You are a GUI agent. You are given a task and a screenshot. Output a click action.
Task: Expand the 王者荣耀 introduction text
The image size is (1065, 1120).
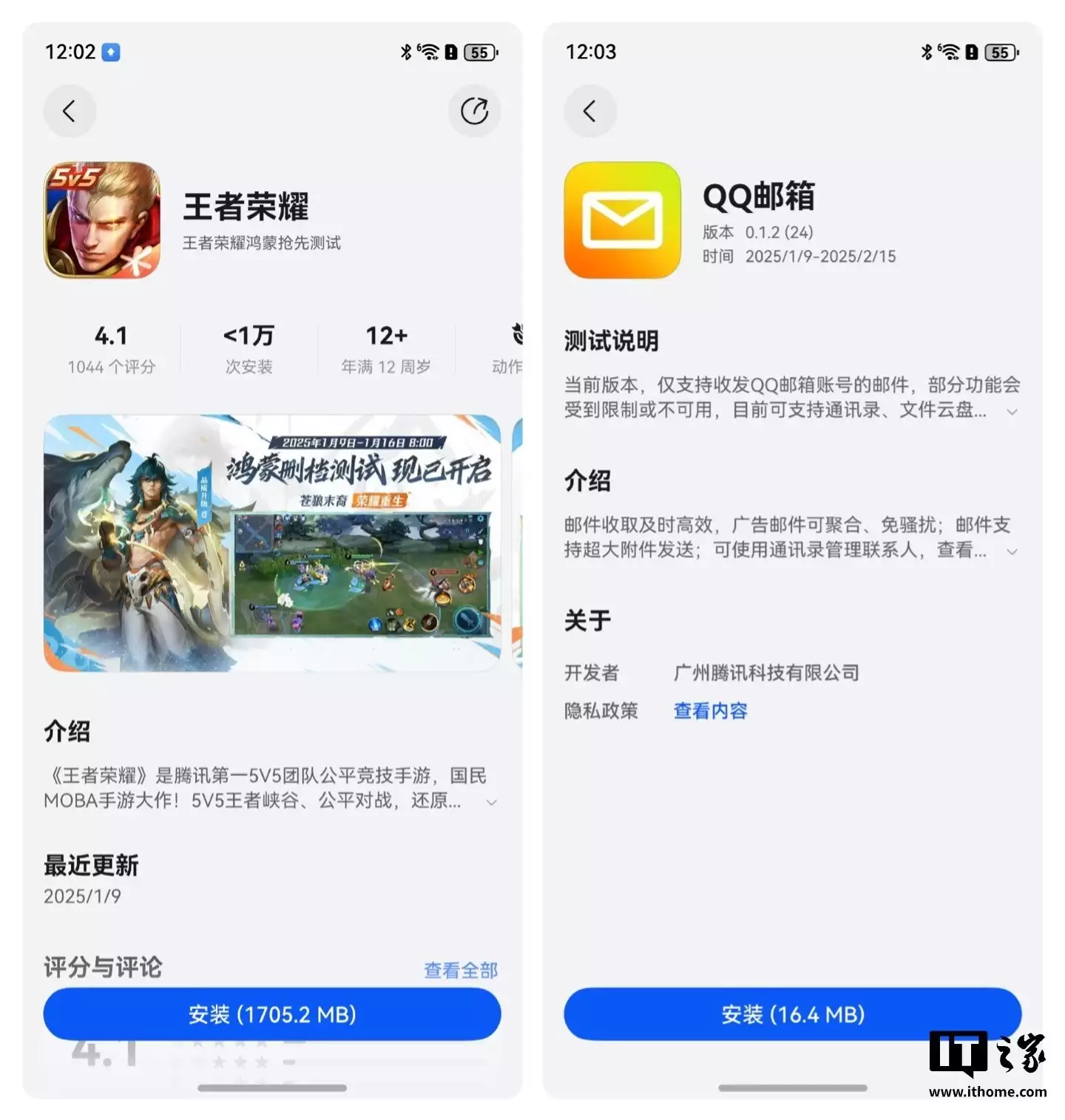[491, 802]
